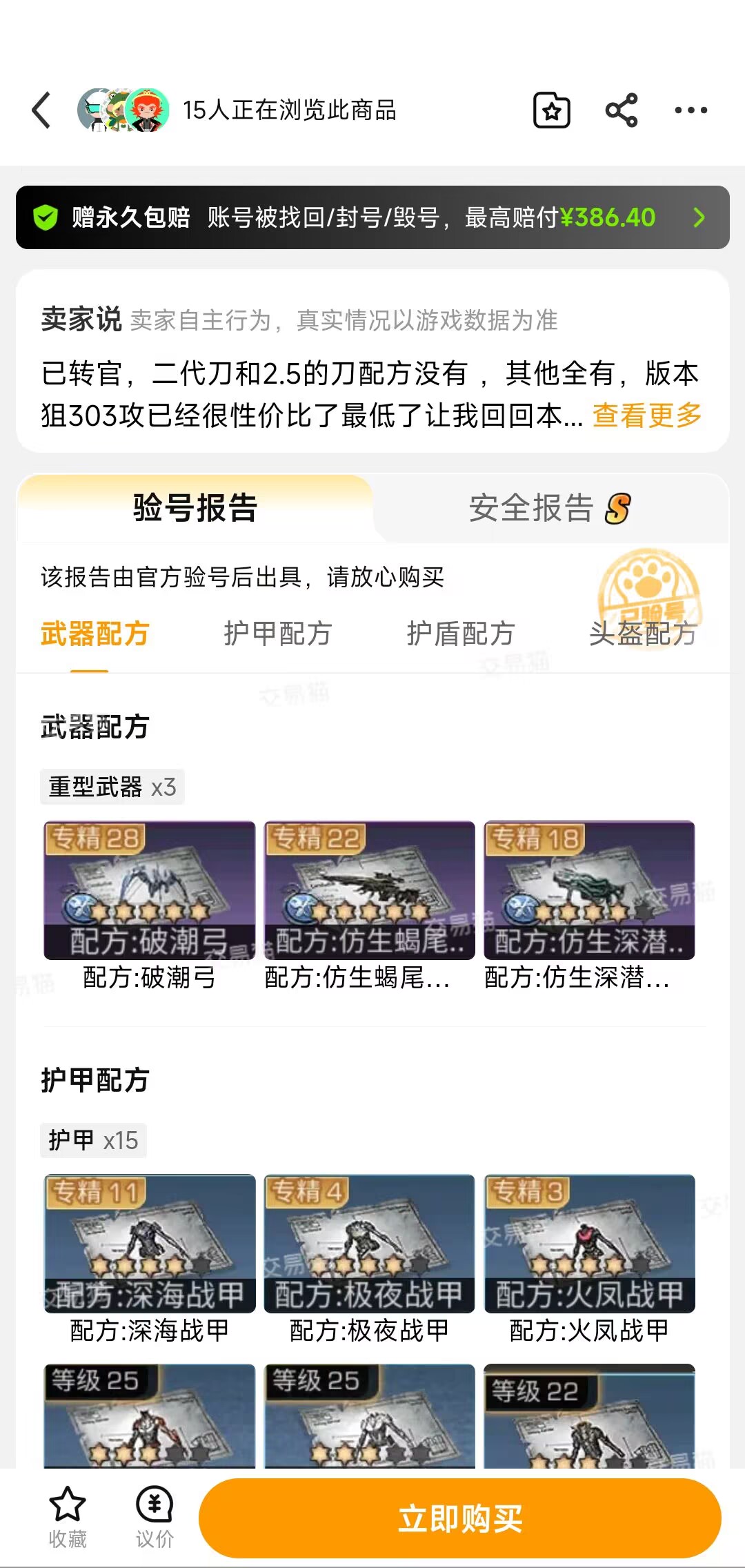Share this listing
Screen dimensions: 745x1568
[x=621, y=110]
